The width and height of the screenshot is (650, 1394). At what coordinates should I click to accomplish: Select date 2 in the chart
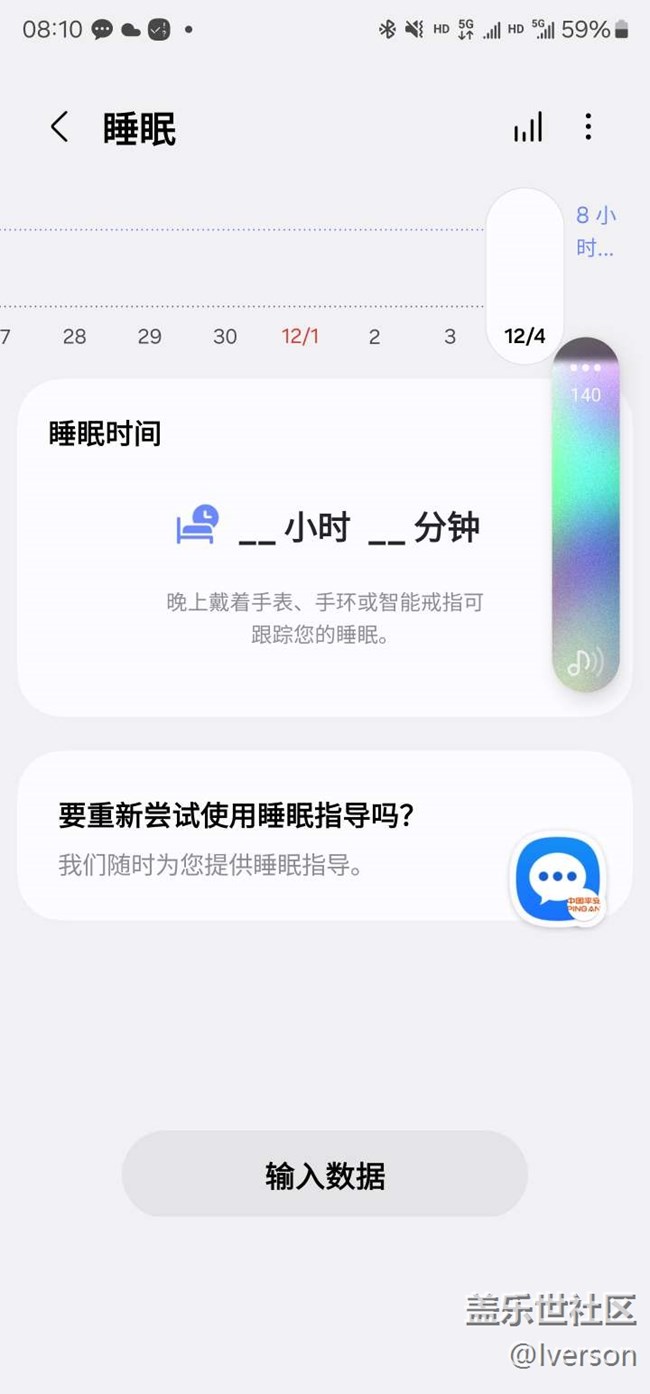point(374,336)
